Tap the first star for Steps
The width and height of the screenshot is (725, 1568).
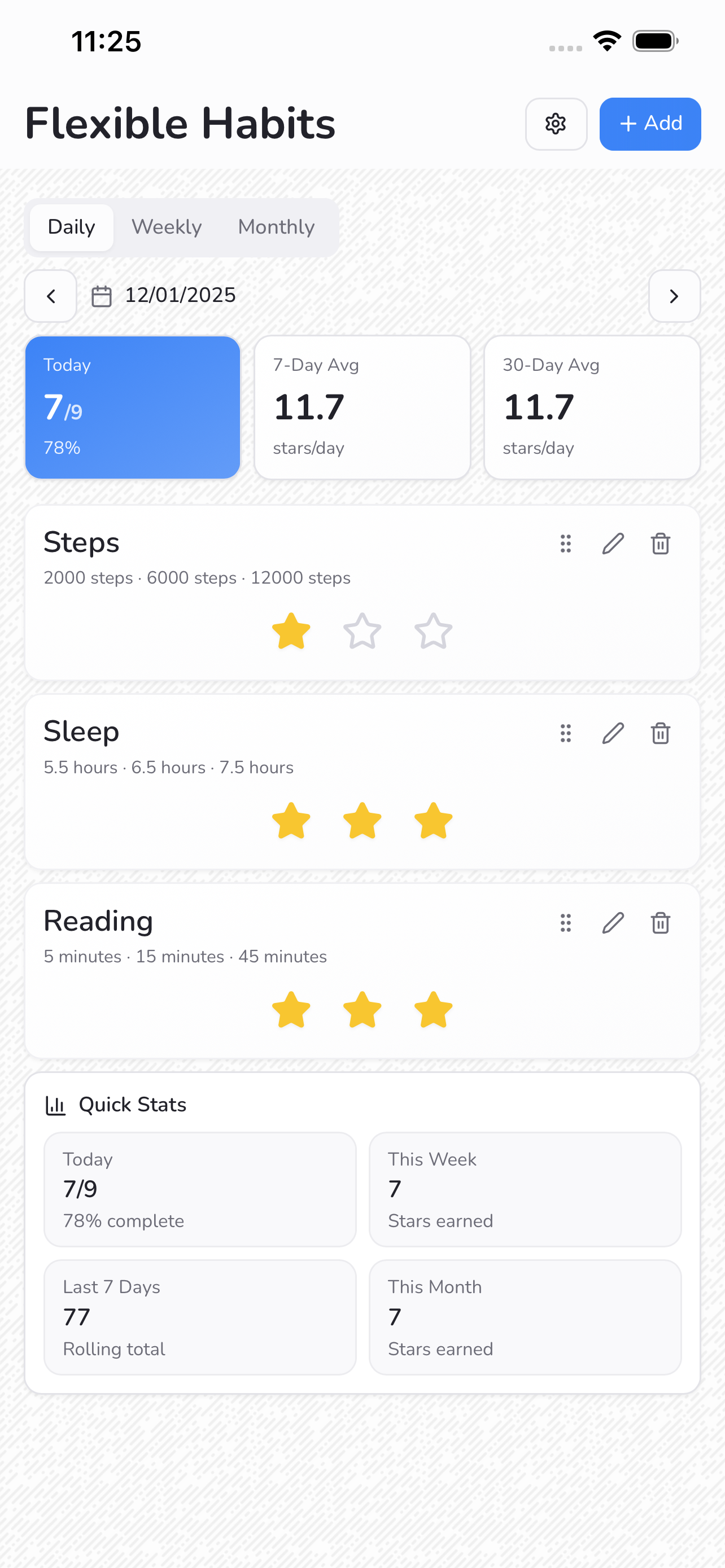291,631
